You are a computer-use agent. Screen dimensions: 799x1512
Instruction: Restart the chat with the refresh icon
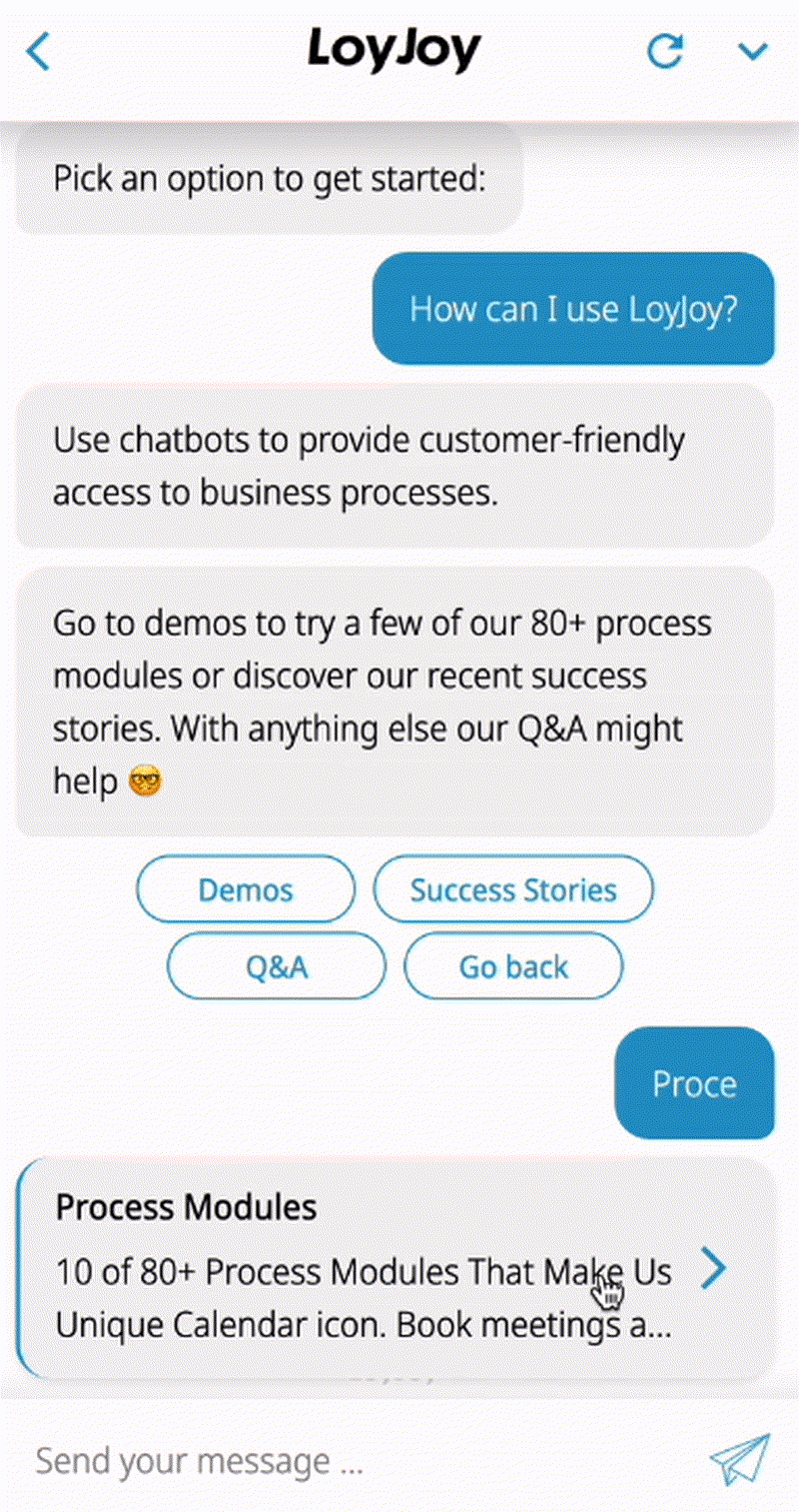(x=665, y=51)
